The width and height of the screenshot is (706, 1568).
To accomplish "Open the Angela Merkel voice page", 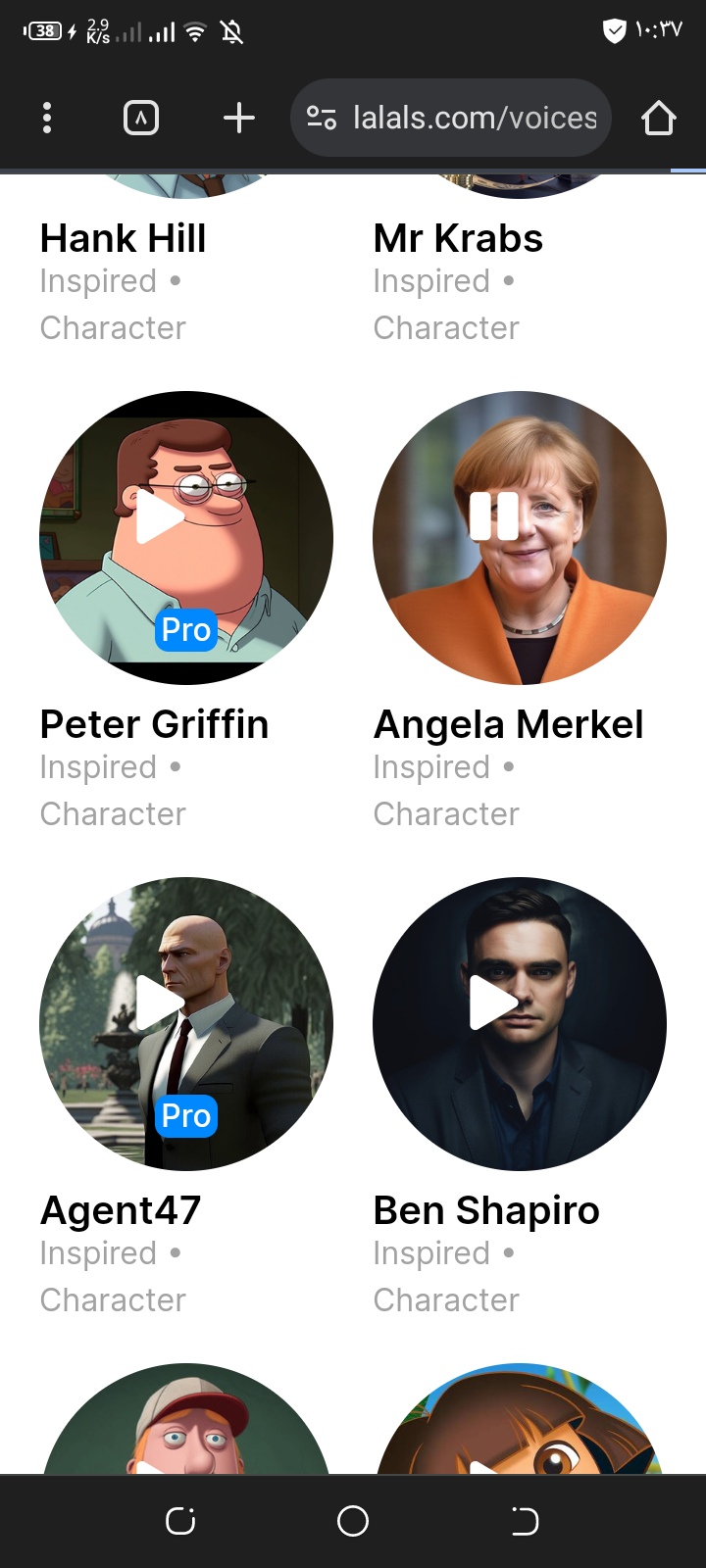I will (508, 724).
